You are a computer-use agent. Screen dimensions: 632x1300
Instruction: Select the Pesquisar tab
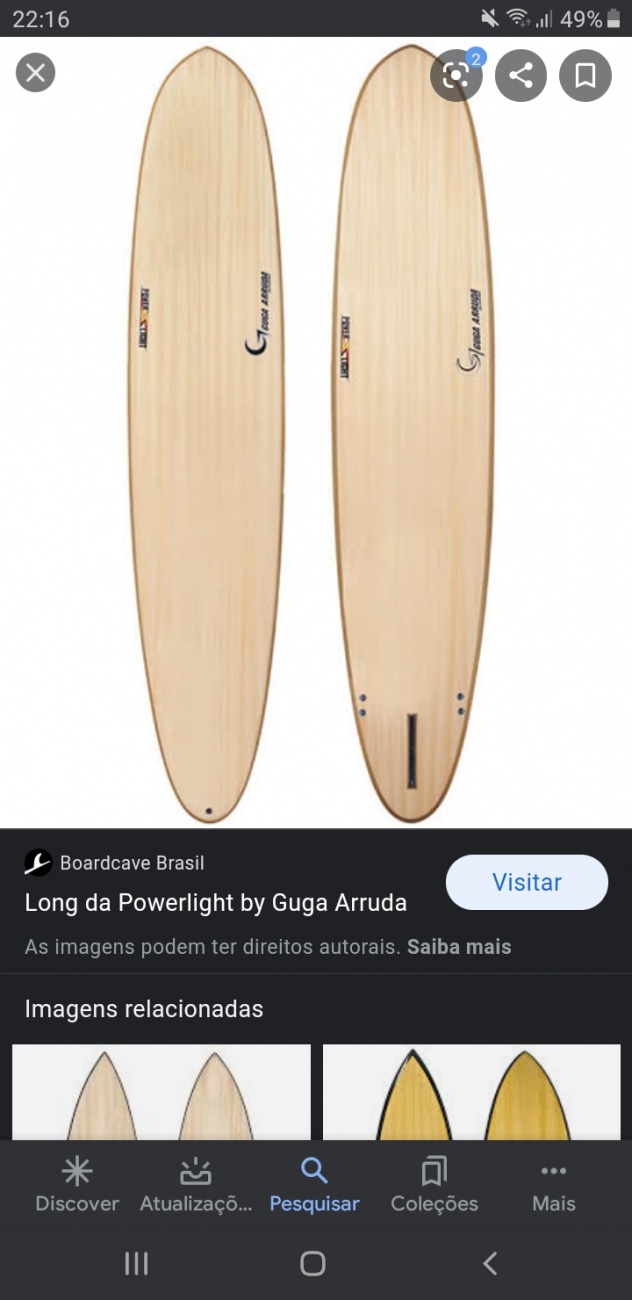point(314,1185)
